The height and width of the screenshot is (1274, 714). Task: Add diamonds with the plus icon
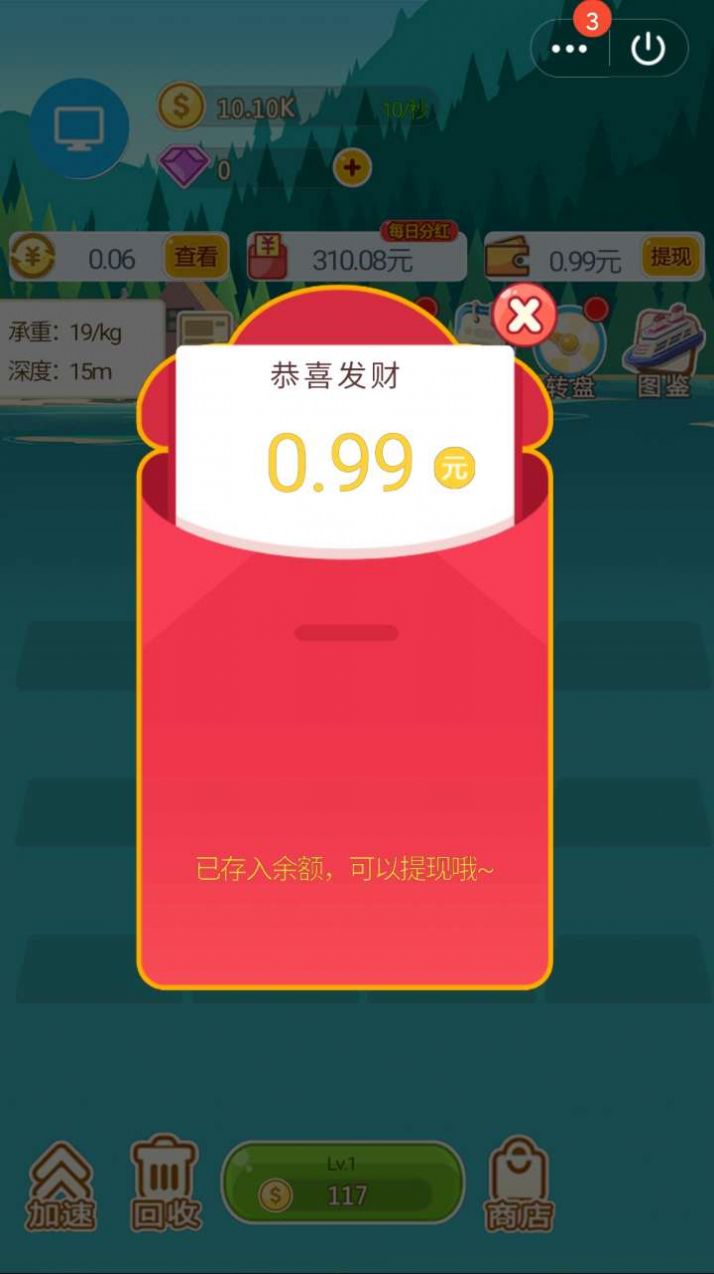coord(351,167)
